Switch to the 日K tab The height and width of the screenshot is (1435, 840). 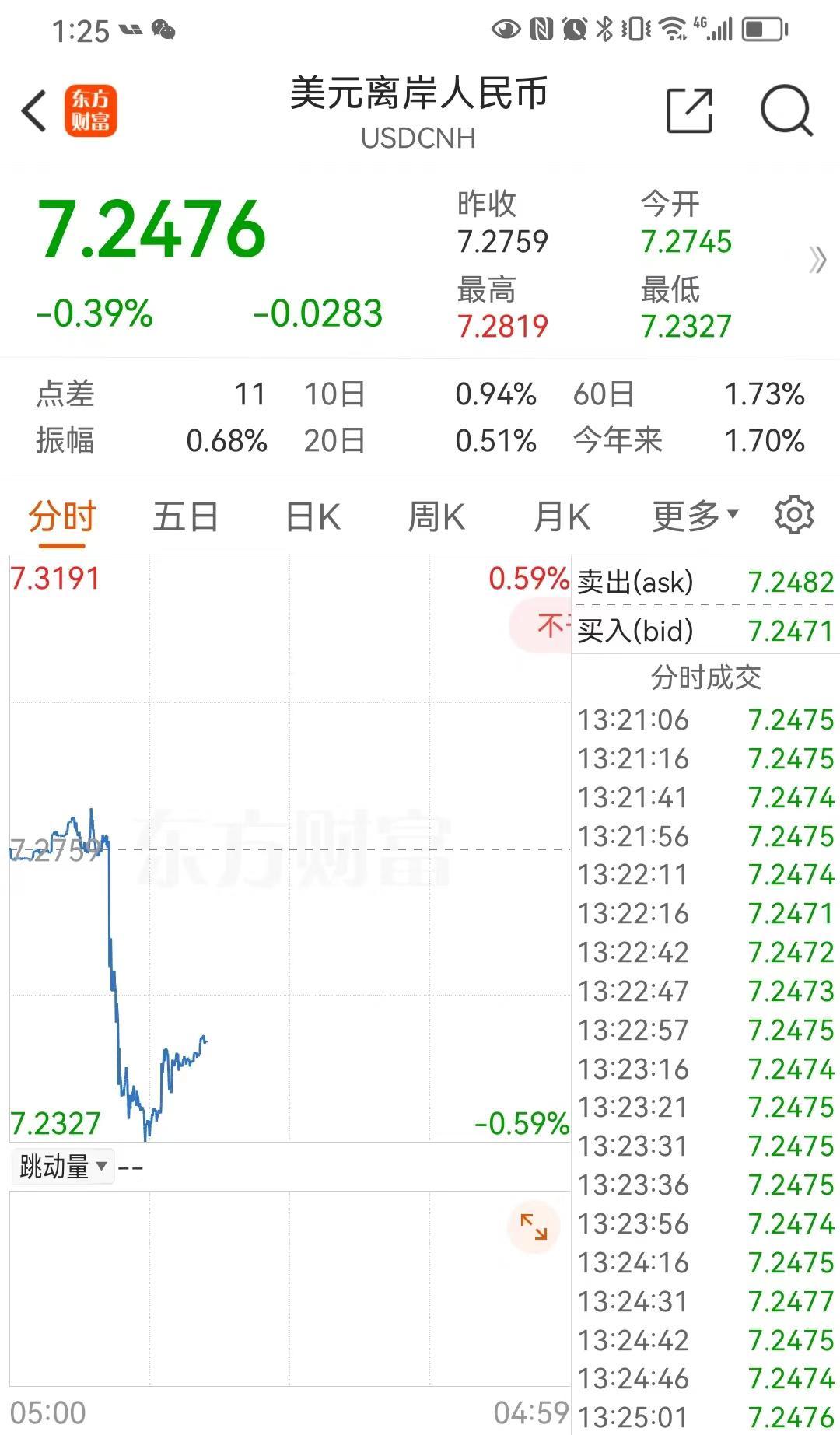point(310,515)
